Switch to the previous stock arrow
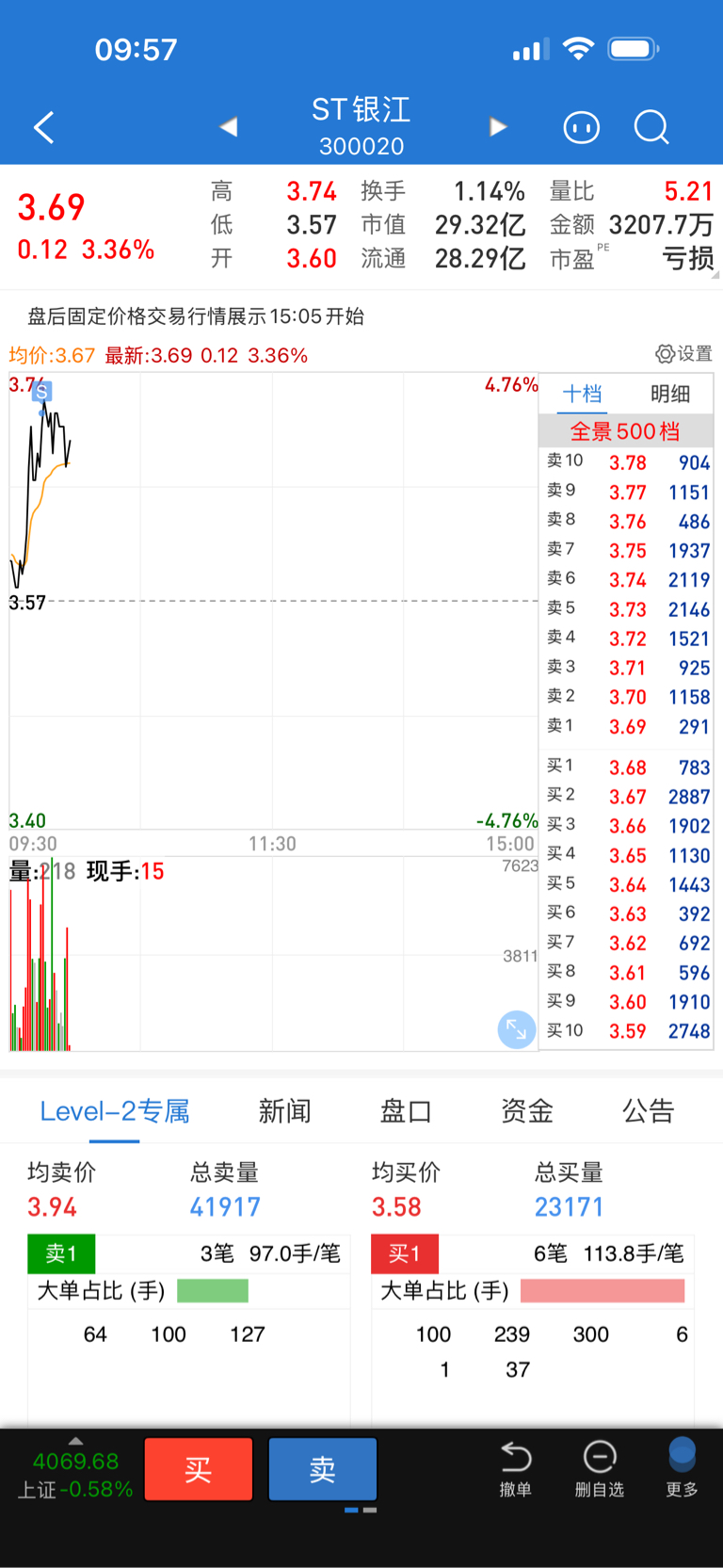The height and width of the screenshot is (1568, 723). [x=229, y=126]
